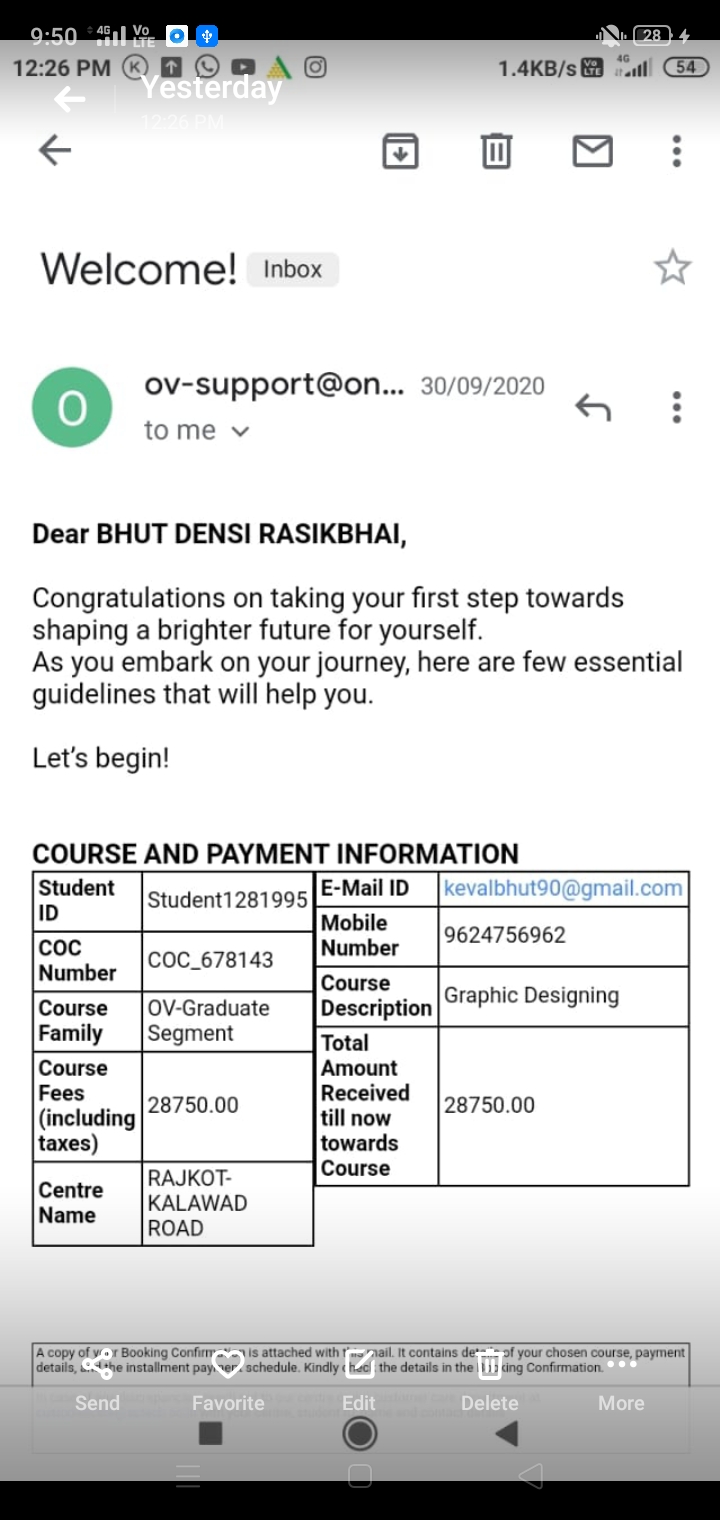Edit this image

point(359,1380)
